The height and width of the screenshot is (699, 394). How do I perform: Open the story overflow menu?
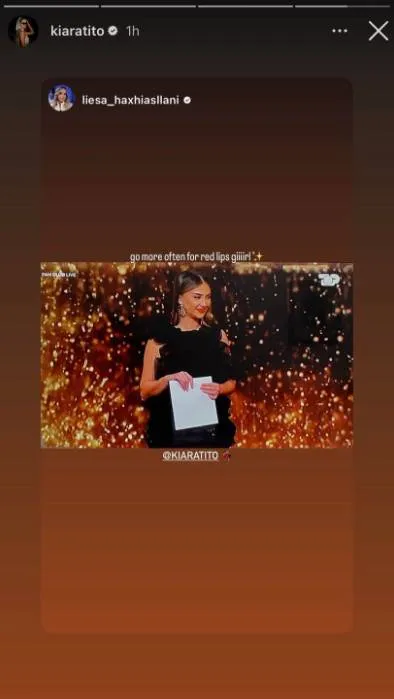[340, 31]
